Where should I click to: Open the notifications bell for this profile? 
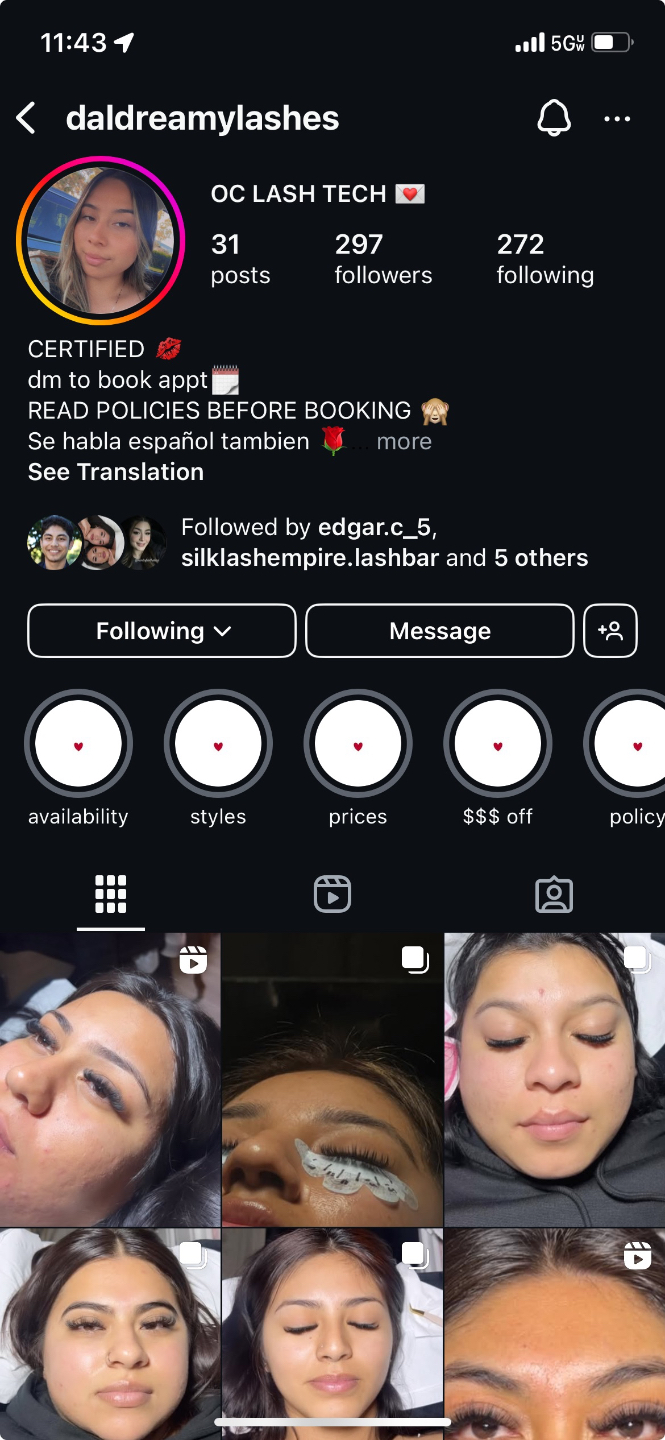coord(554,118)
